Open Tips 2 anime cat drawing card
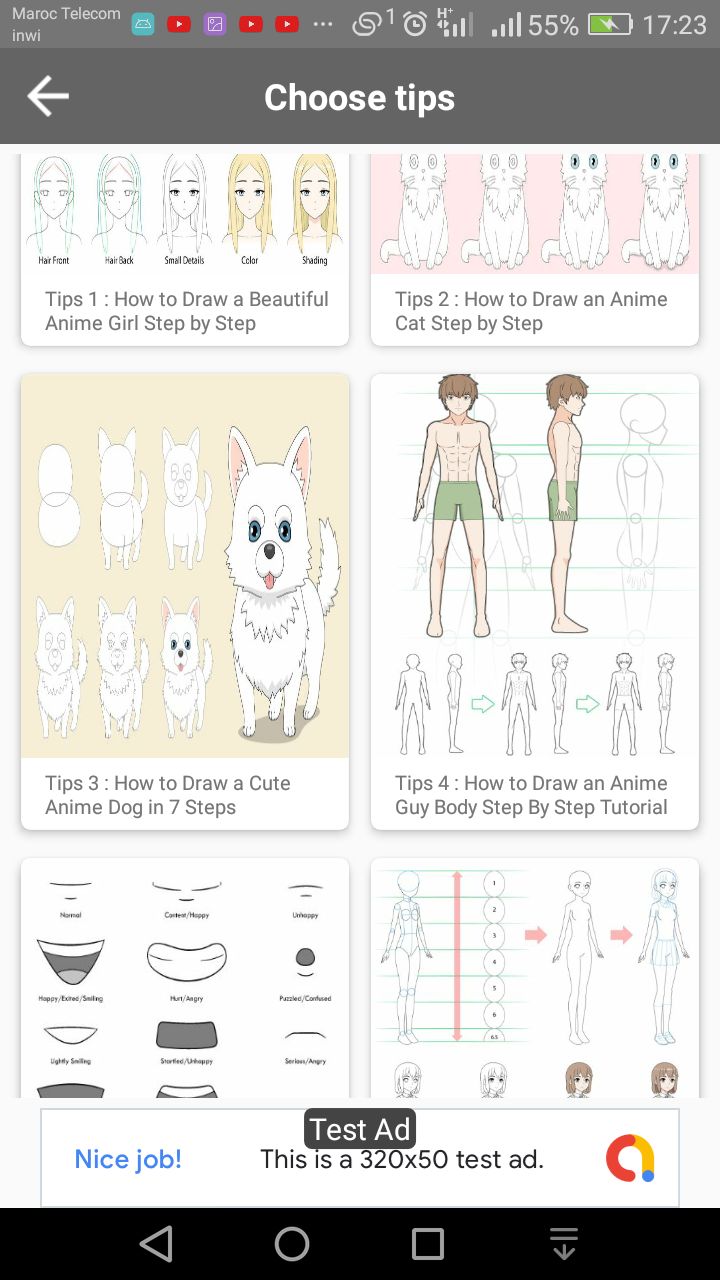 (535, 250)
